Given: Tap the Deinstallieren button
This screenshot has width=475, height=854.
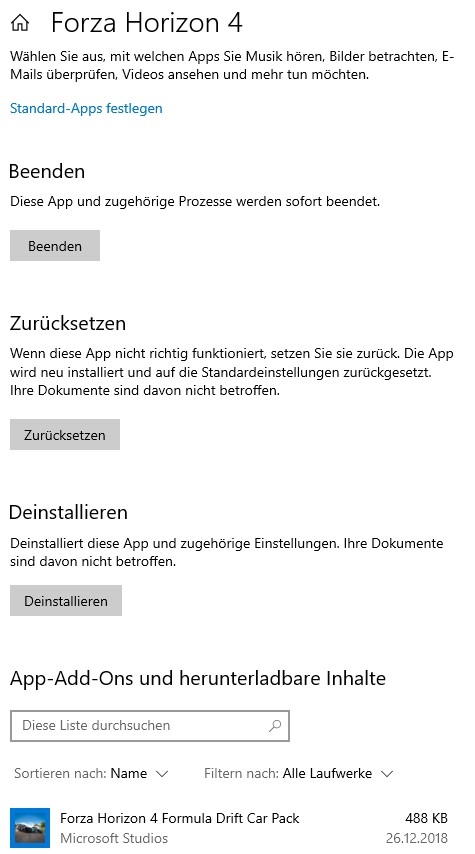Looking at the screenshot, I should pos(66,601).
